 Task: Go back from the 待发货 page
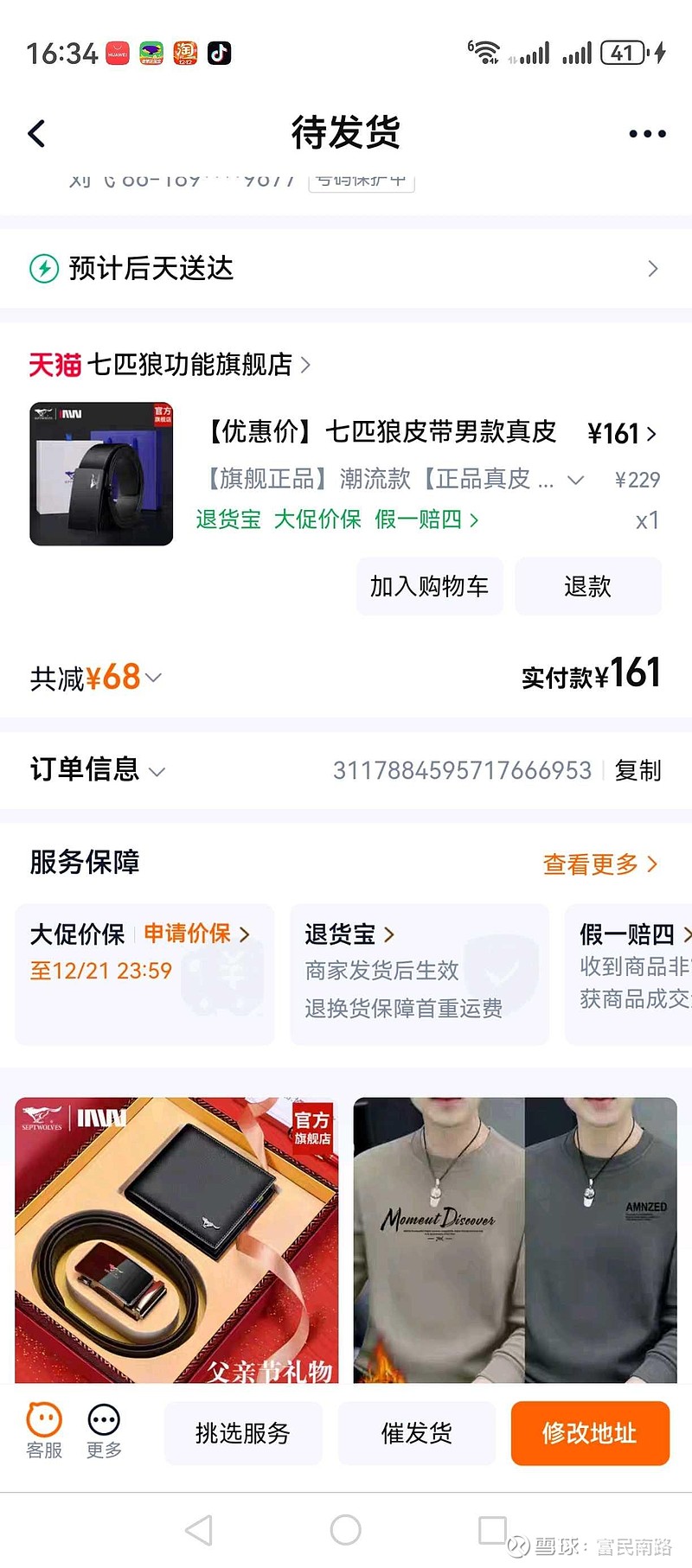click(37, 134)
